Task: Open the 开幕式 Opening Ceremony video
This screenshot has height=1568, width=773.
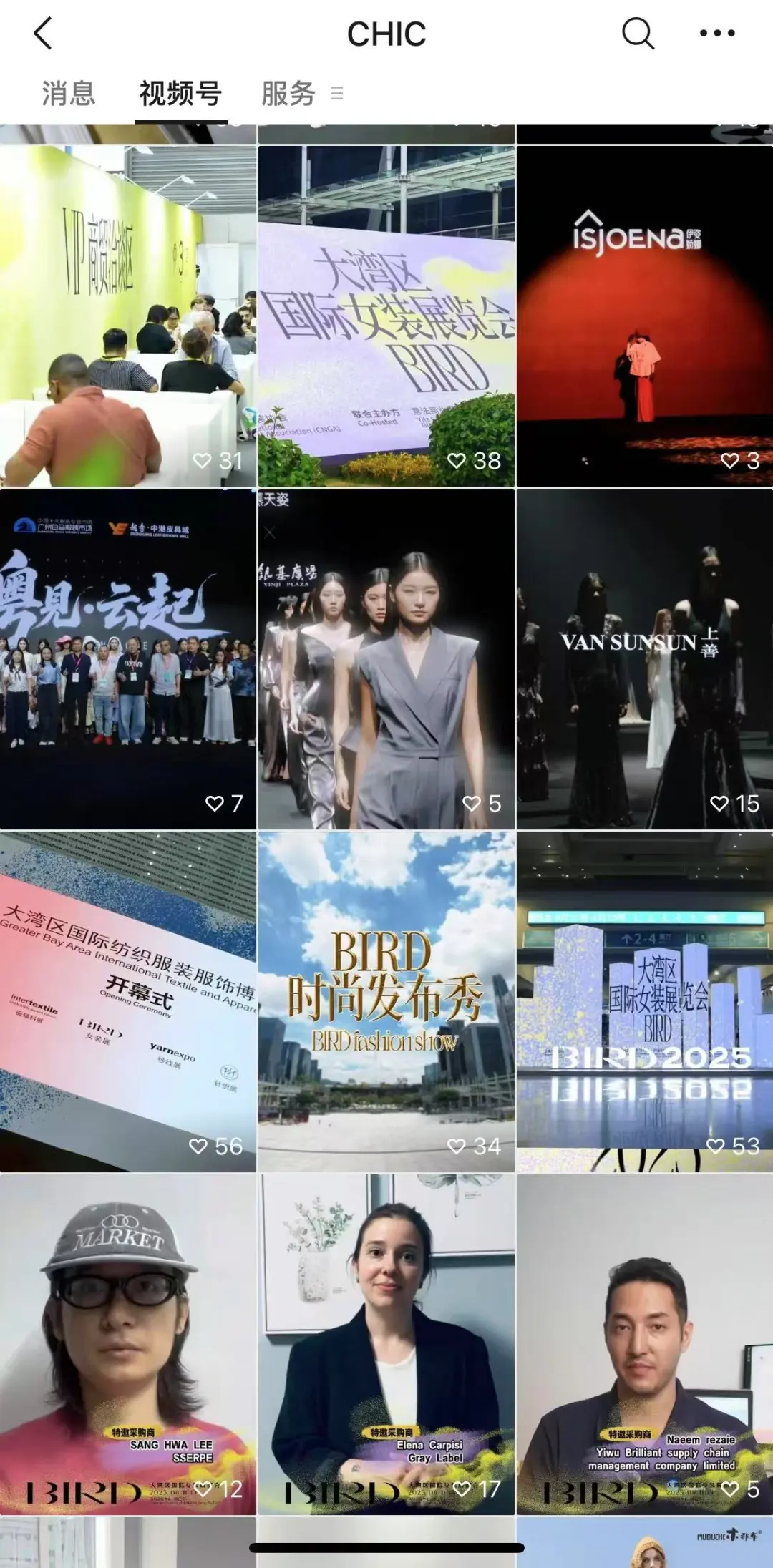Action: tap(128, 1001)
